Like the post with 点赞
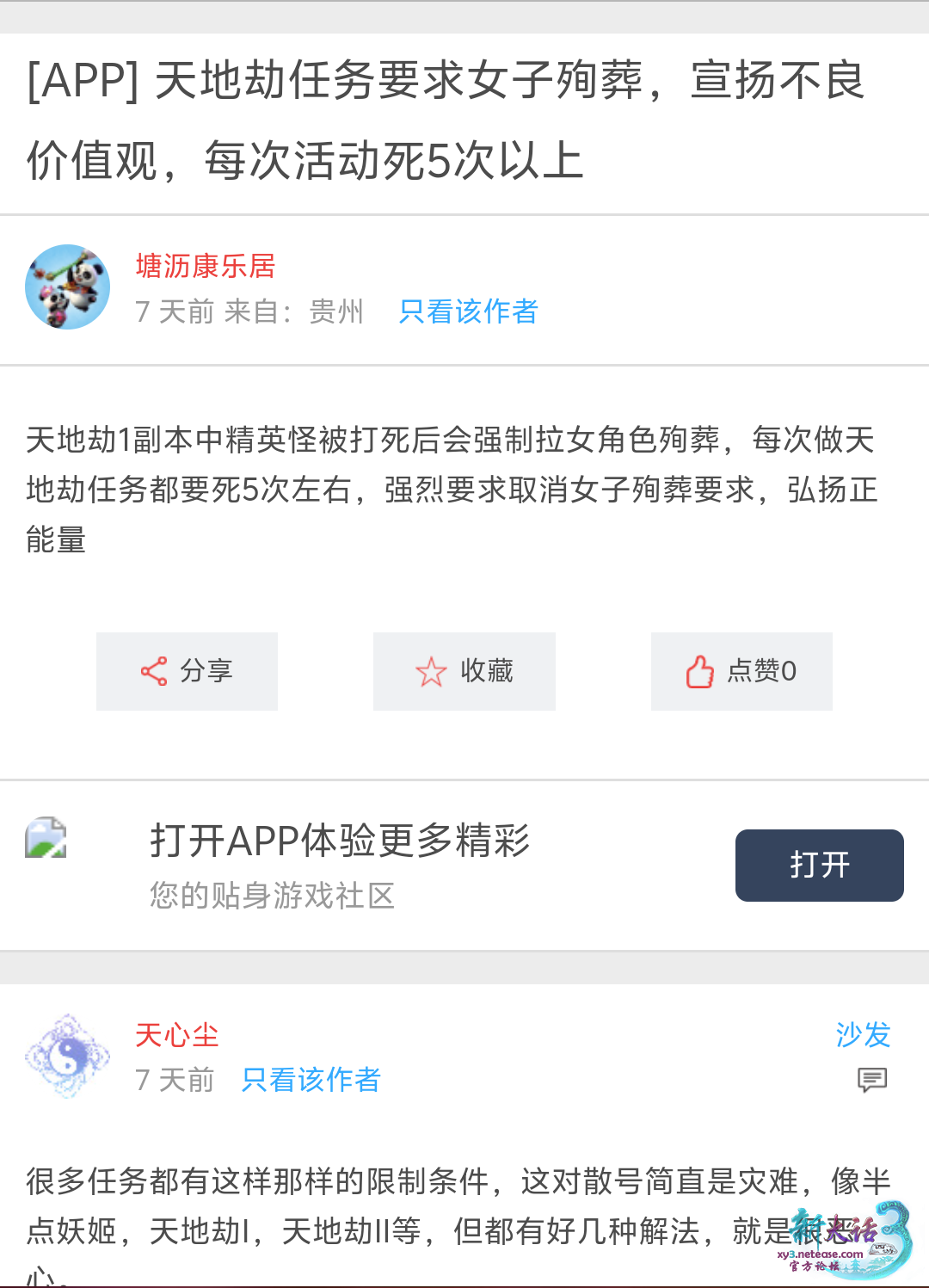929x1288 pixels. [741, 671]
